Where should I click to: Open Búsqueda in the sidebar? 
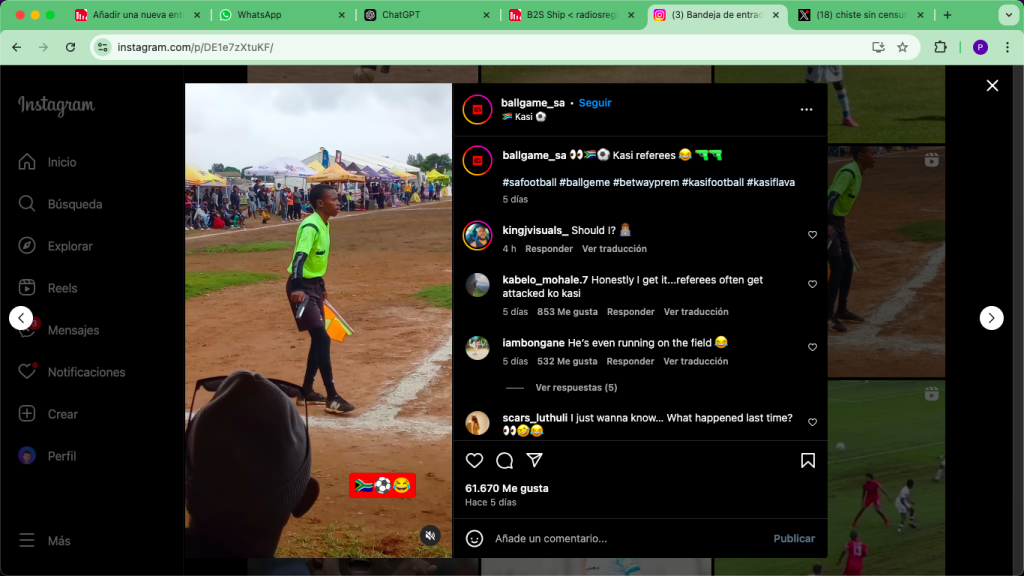coord(75,204)
